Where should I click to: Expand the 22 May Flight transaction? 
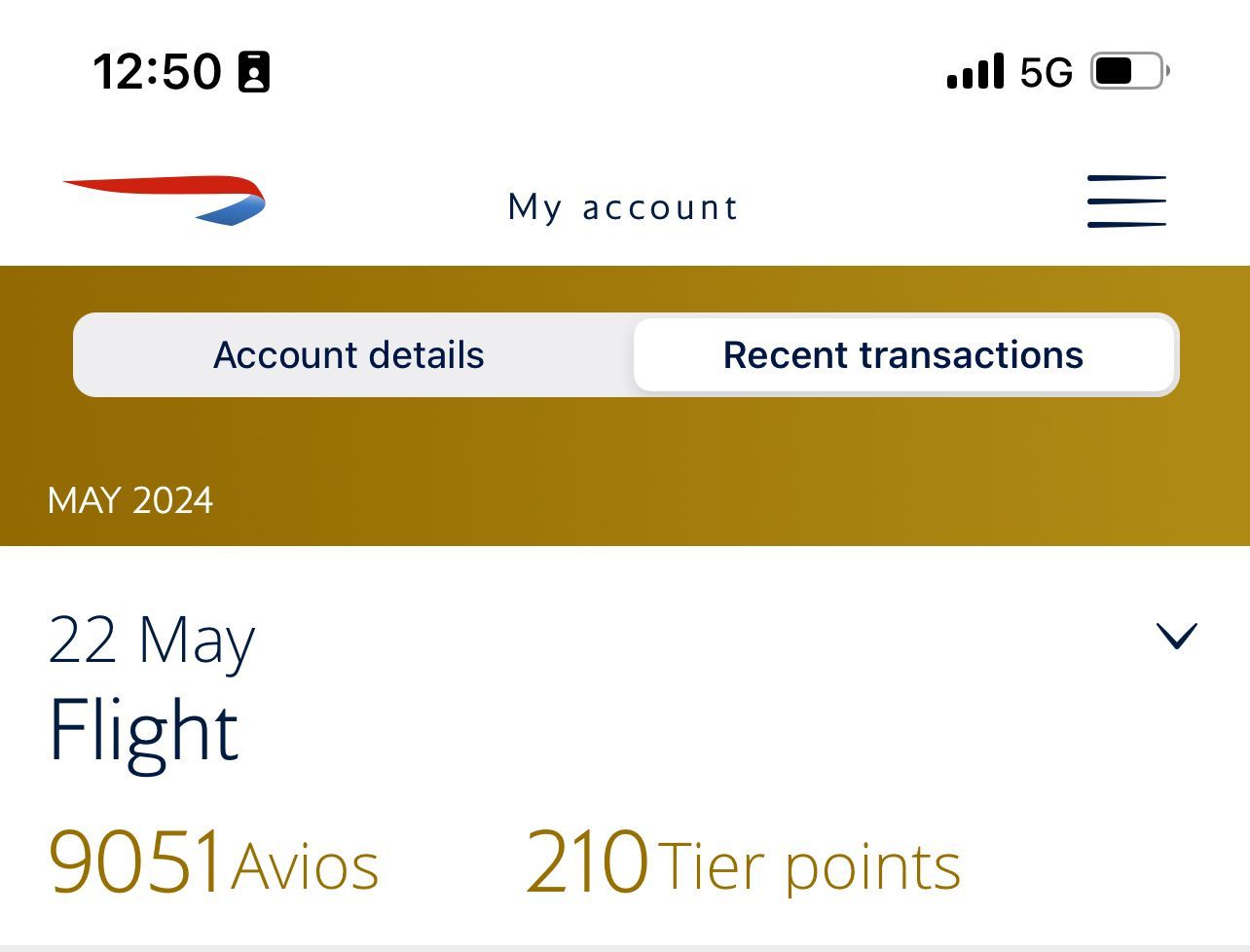pyautogui.click(x=1176, y=636)
